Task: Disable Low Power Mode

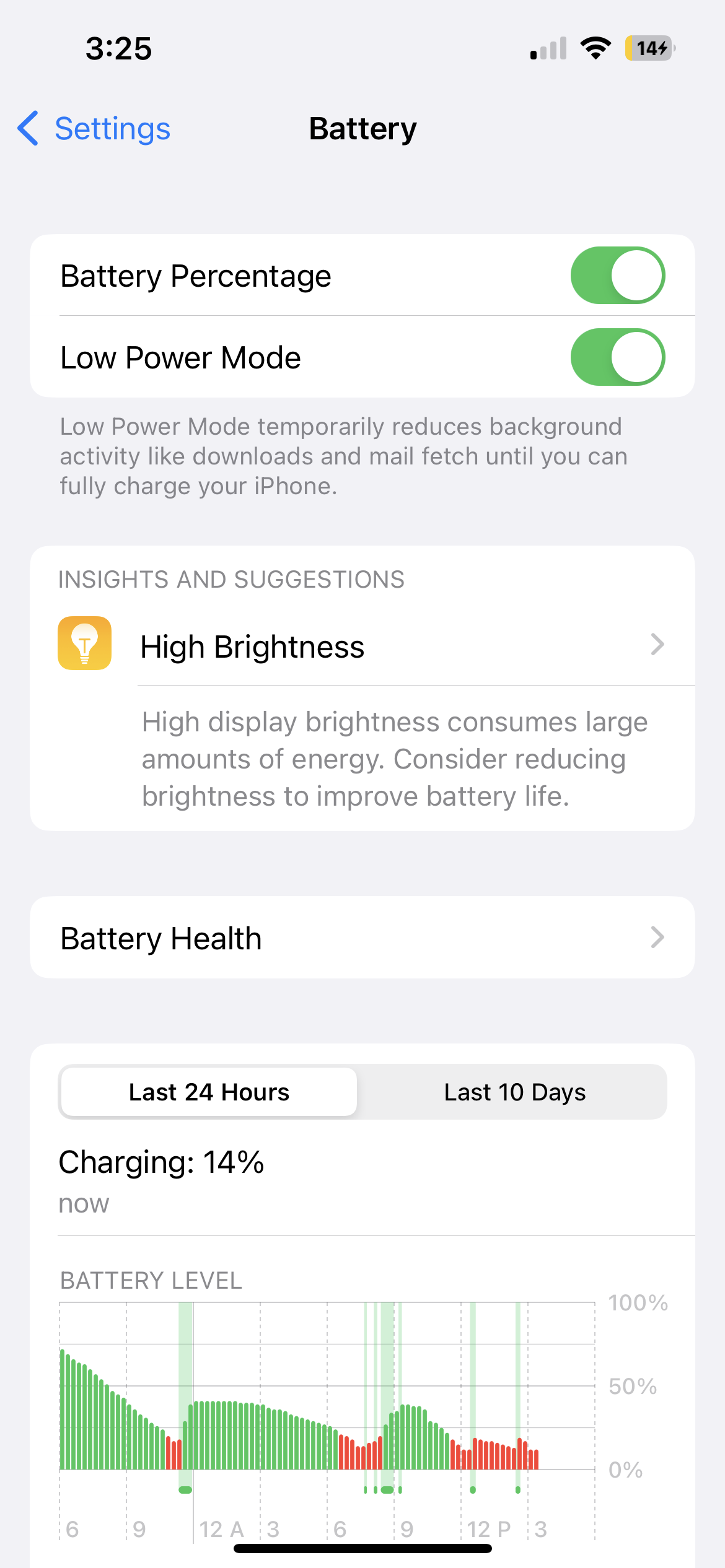Action: [617, 357]
